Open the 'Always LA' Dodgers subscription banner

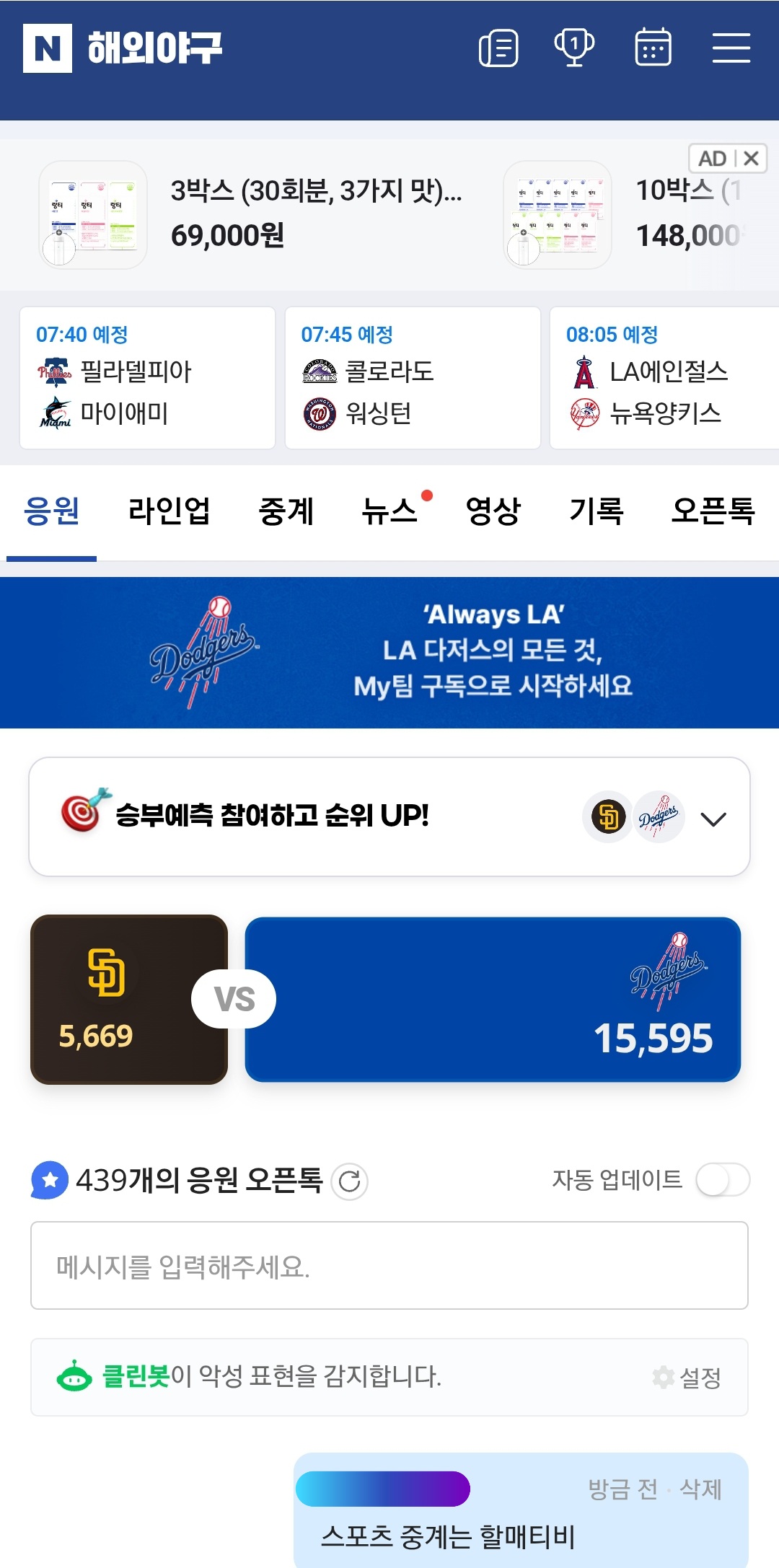[x=389, y=653]
